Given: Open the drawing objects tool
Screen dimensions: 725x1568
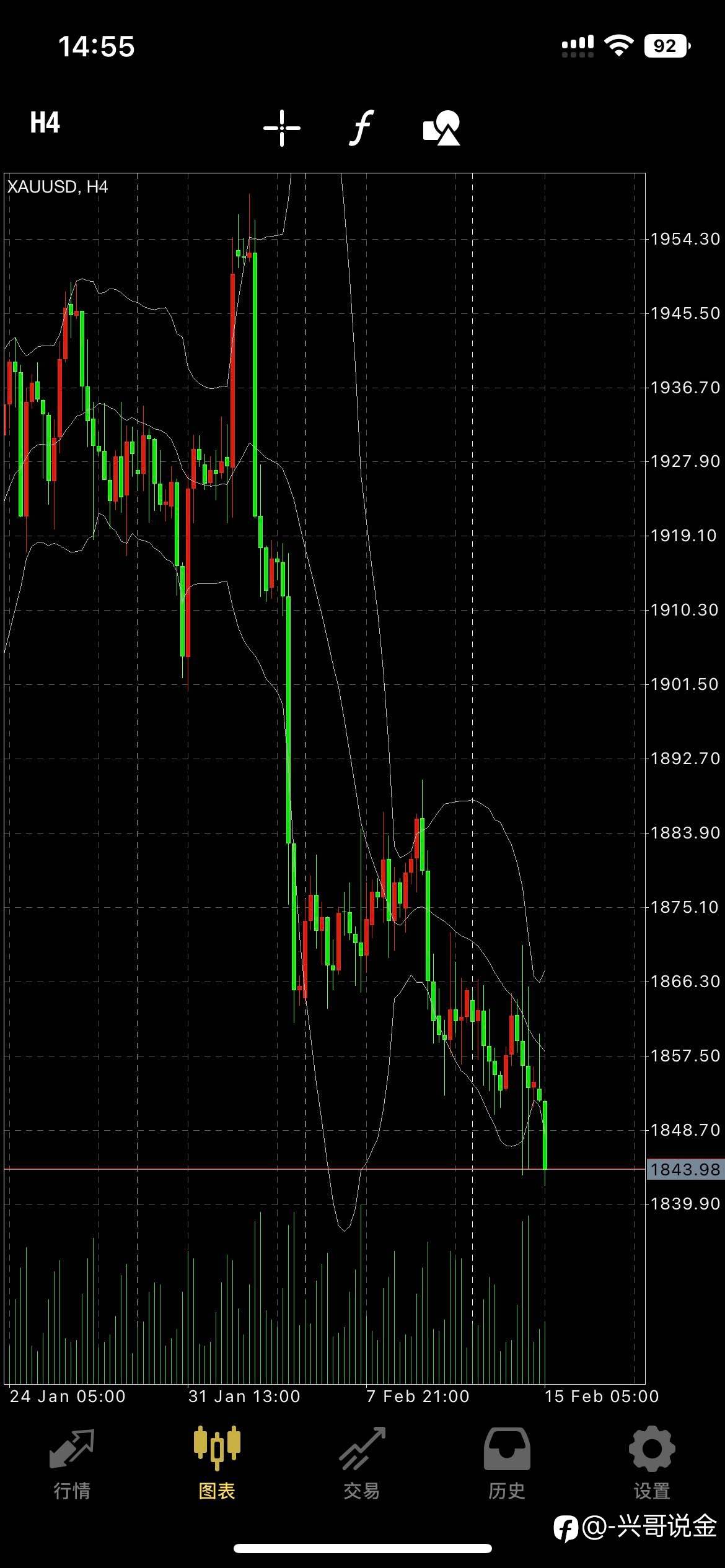Looking at the screenshot, I should click(x=442, y=128).
